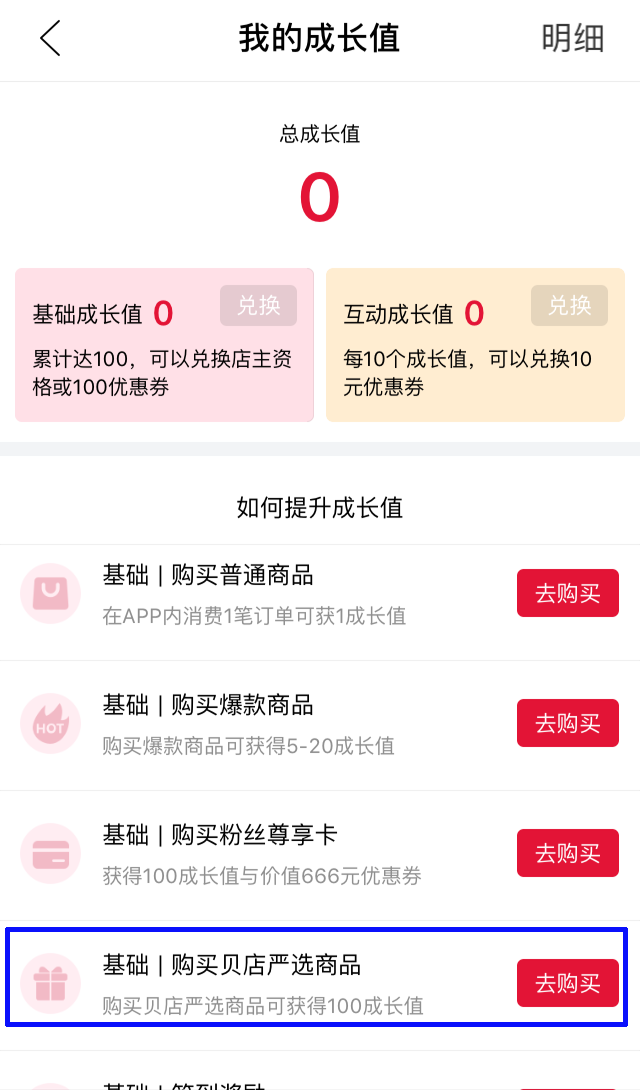Tap 兑换 on the 基础成长值 card

click(259, 305)
